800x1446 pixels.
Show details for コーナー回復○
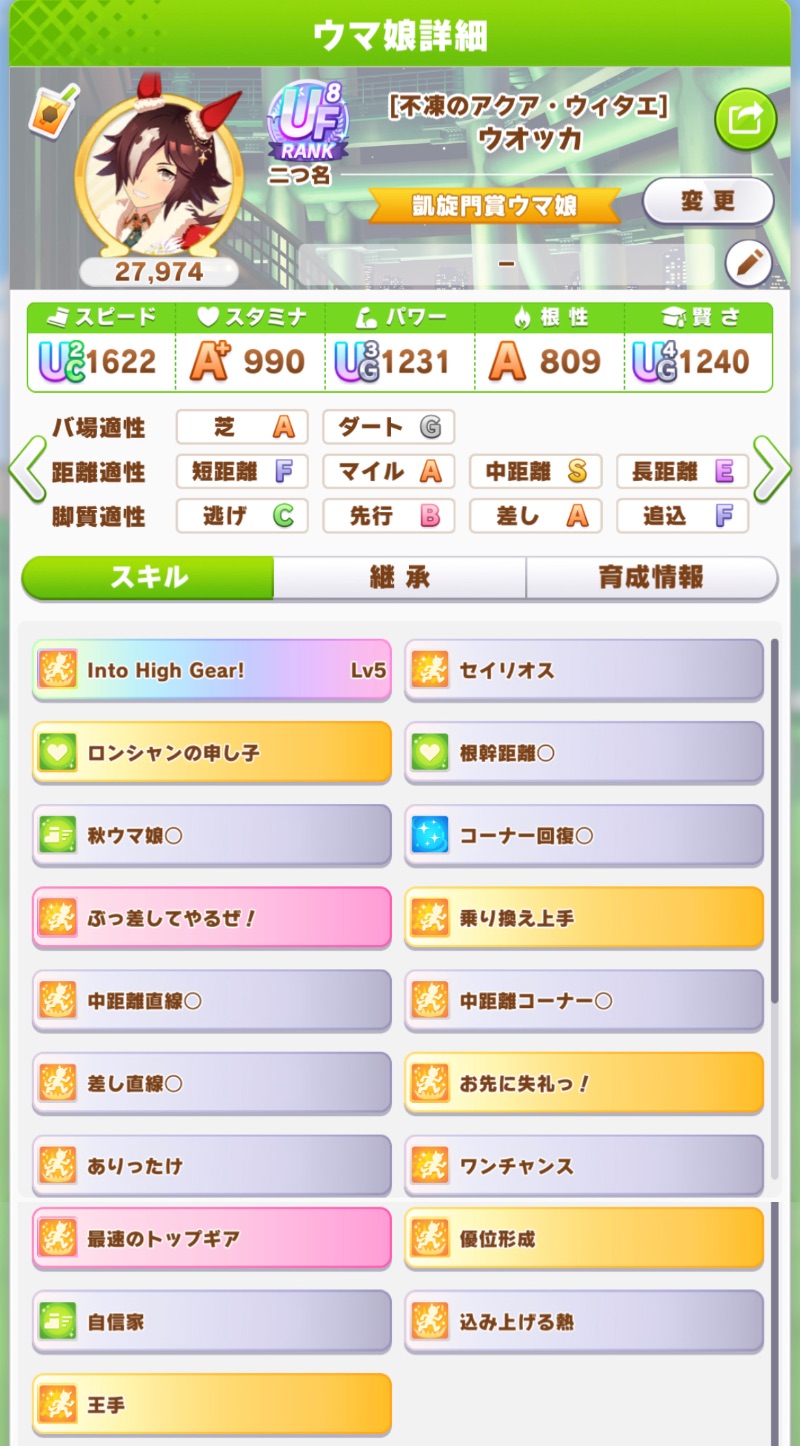(584, 835)
